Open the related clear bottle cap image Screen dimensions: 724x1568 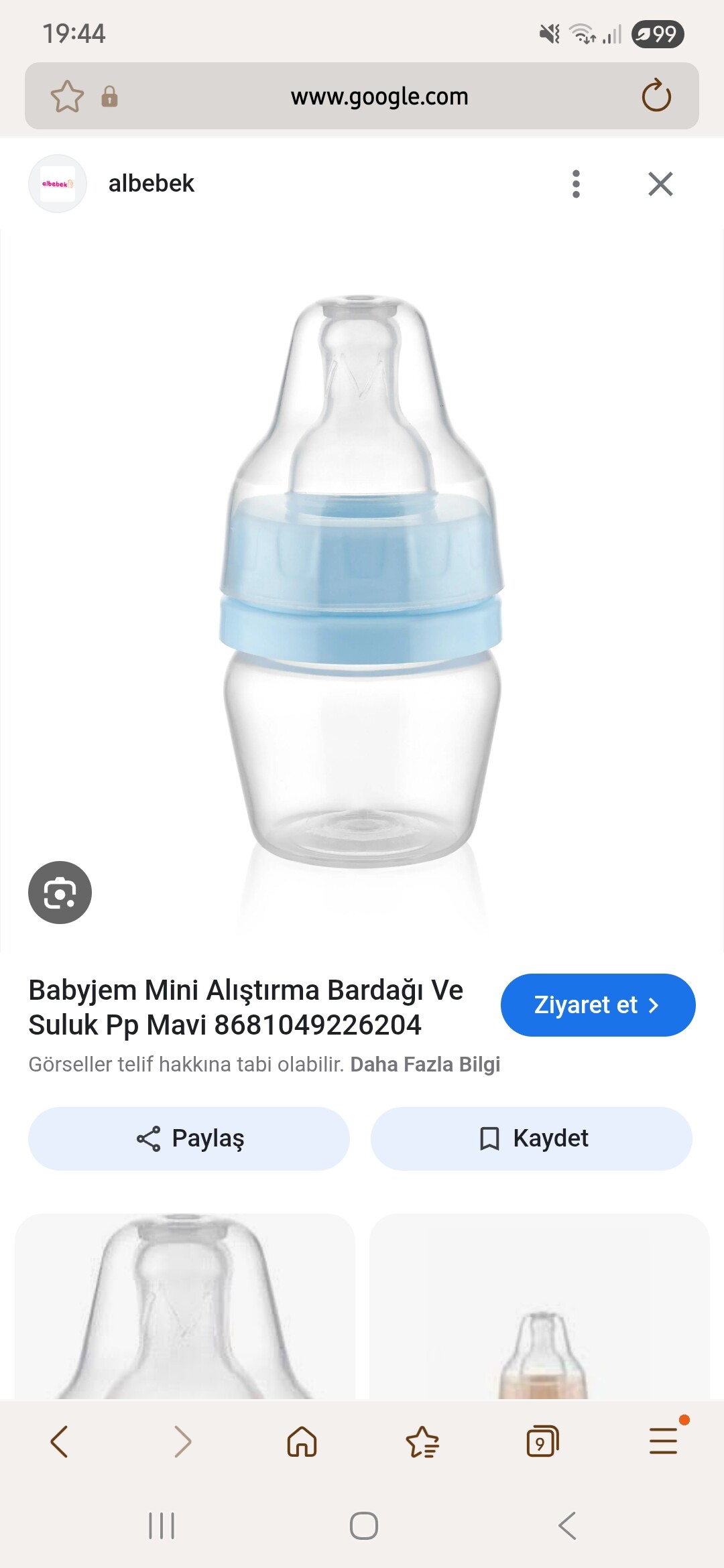pos(185,1307)
